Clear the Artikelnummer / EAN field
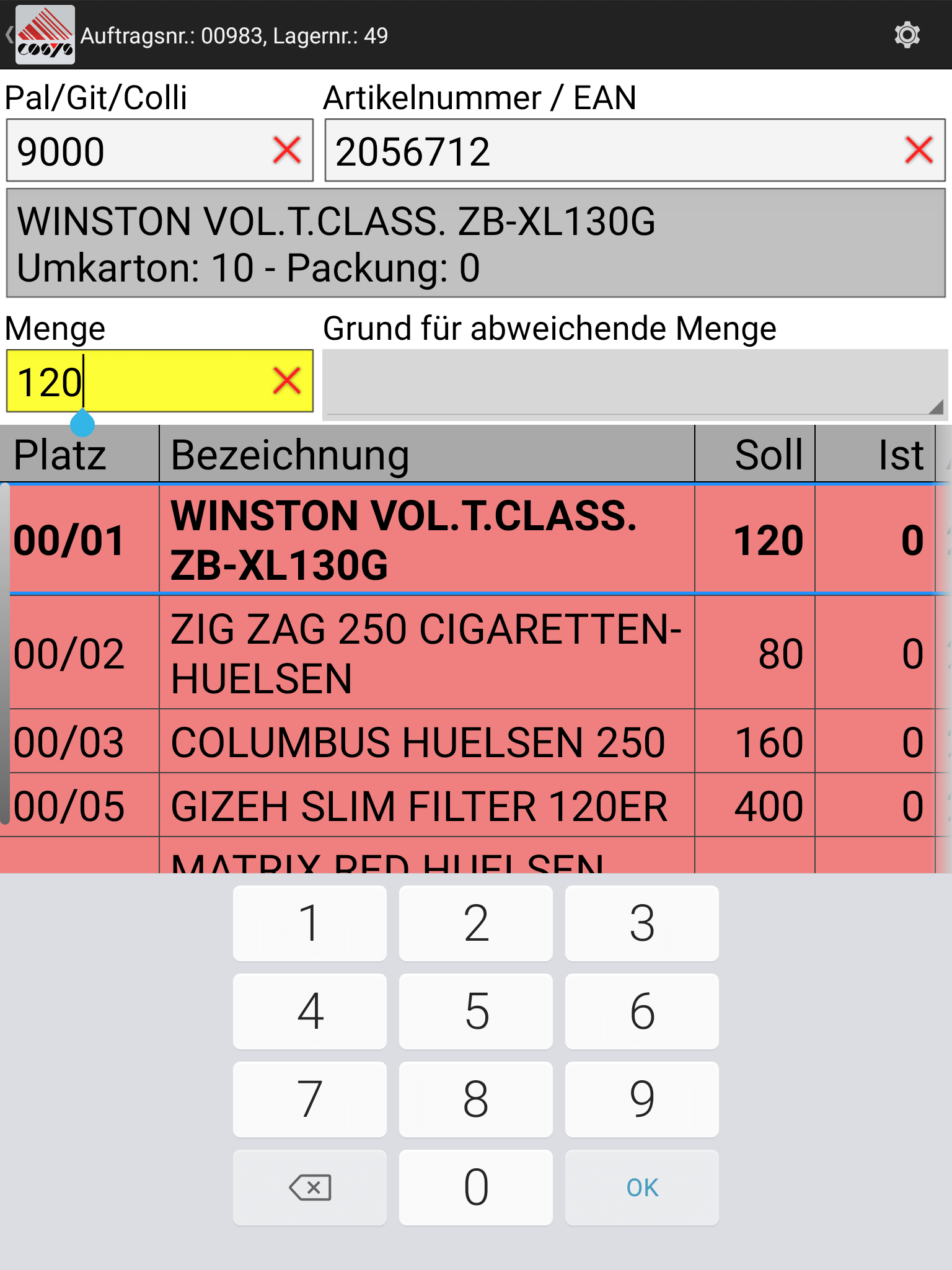The width and height of the screenshot is (952, 1270). [919, 151]
